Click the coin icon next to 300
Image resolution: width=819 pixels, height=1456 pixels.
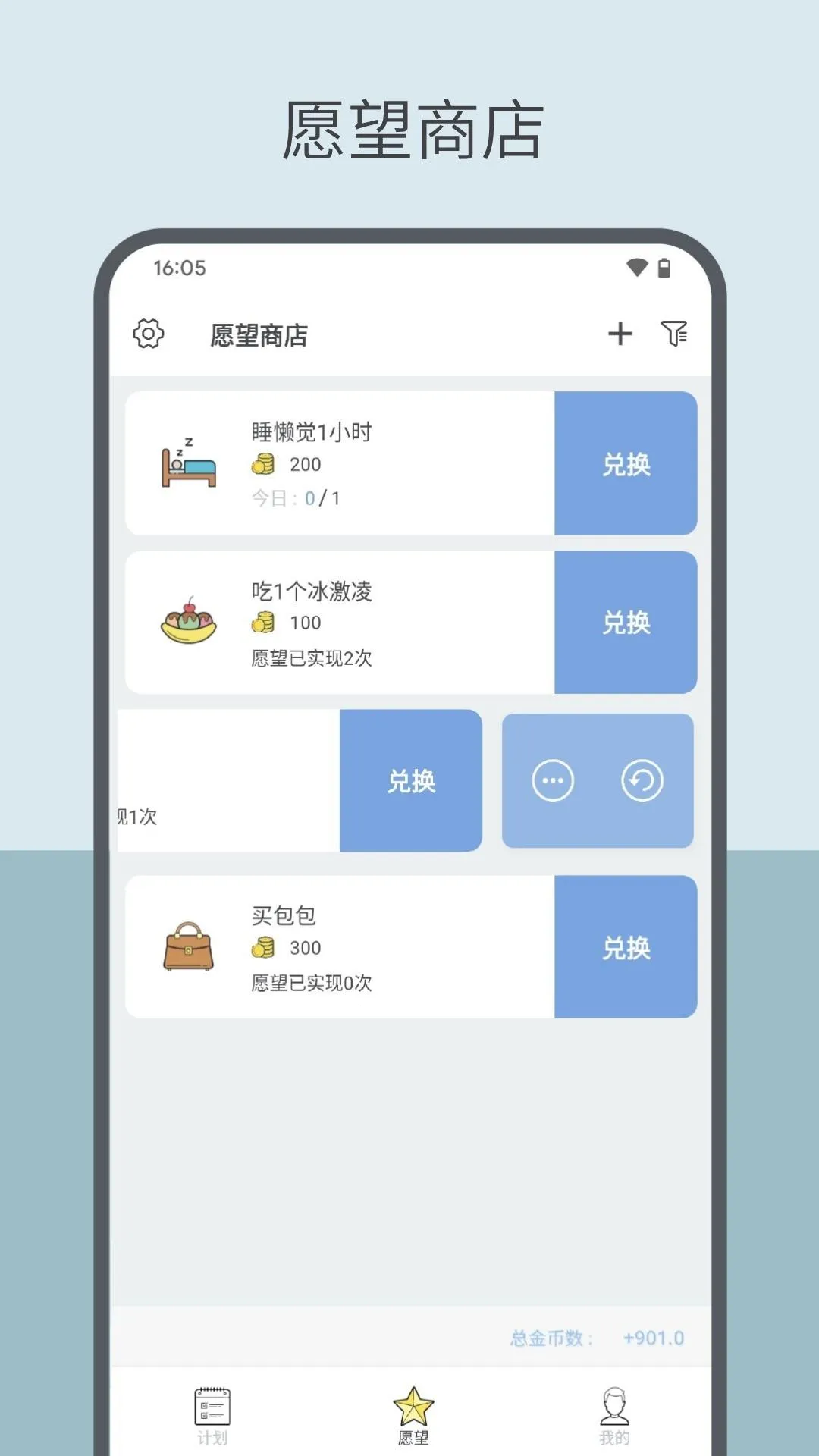point(263,948)
